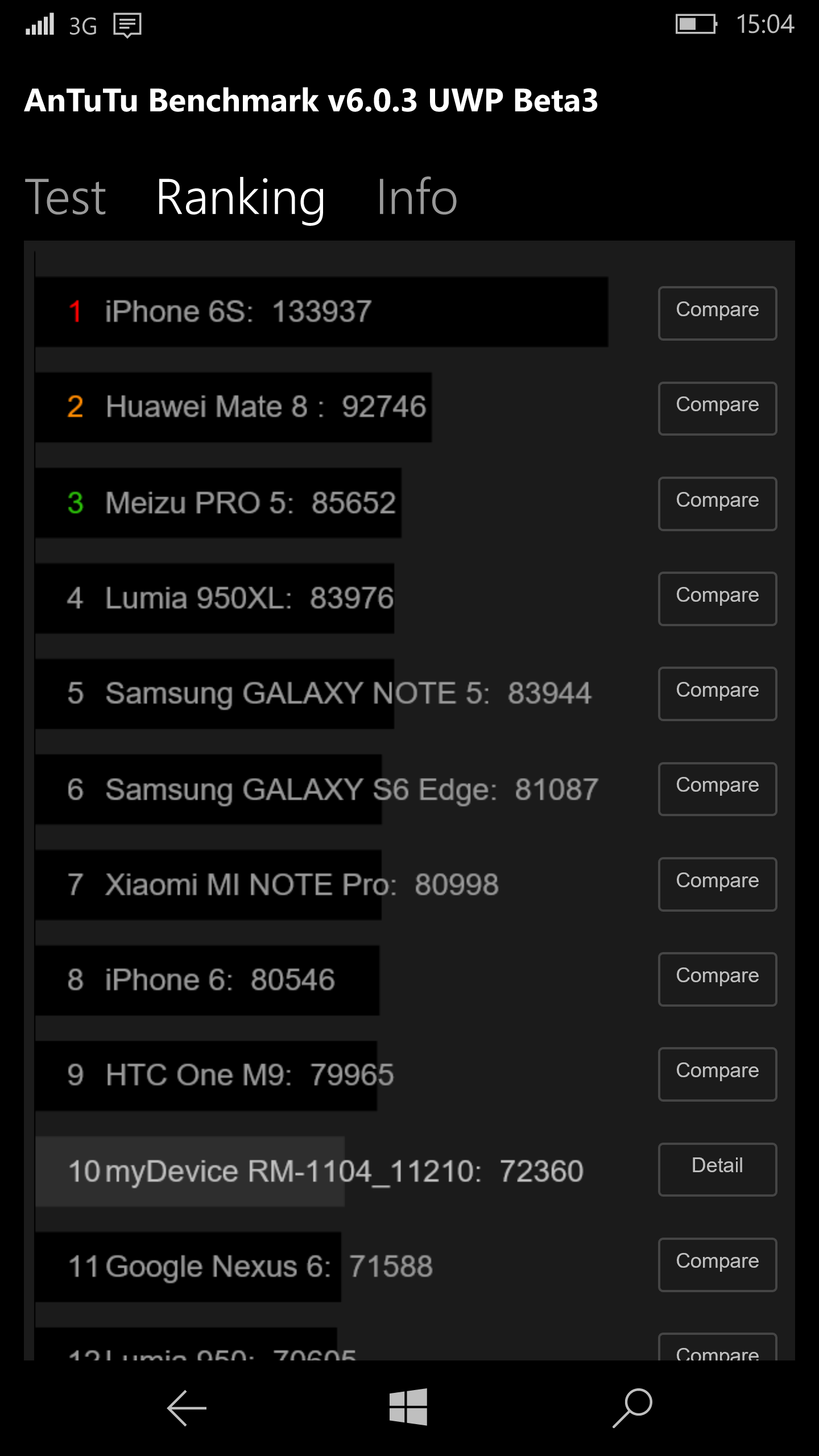The image size is (819, 1456).
Task: Compare with Lumia 950XL
Action: click(717, 598)
